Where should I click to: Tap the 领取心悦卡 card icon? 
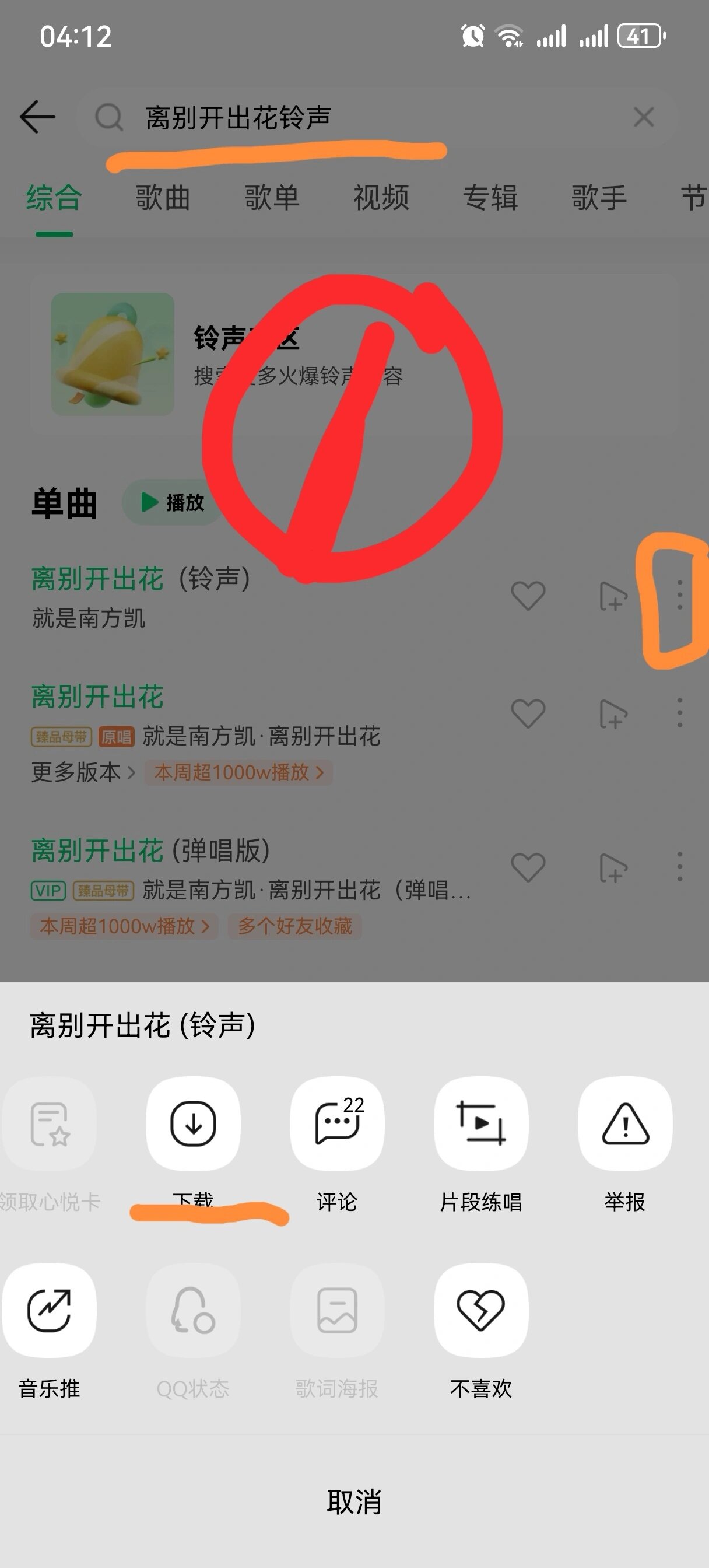(x=50, y=1124)
